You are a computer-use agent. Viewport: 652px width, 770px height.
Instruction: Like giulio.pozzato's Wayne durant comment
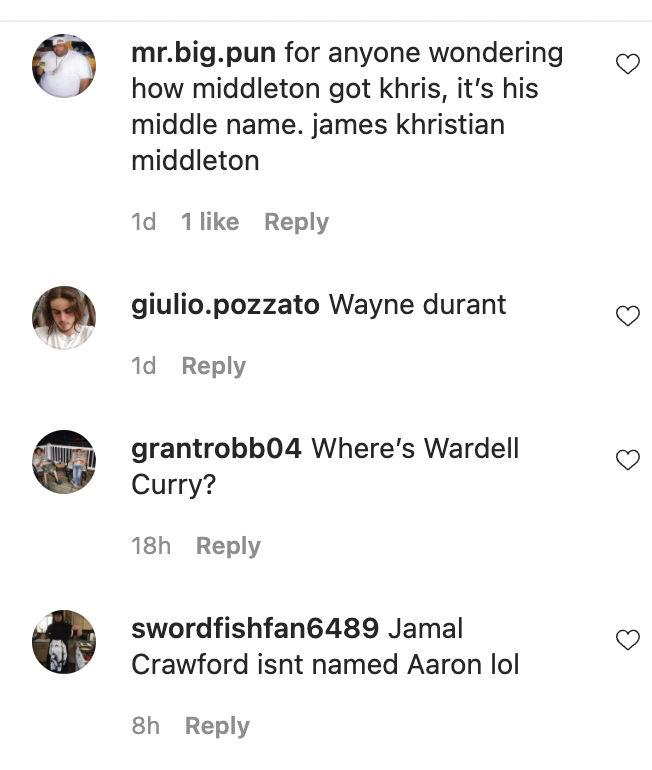point(627,317)
